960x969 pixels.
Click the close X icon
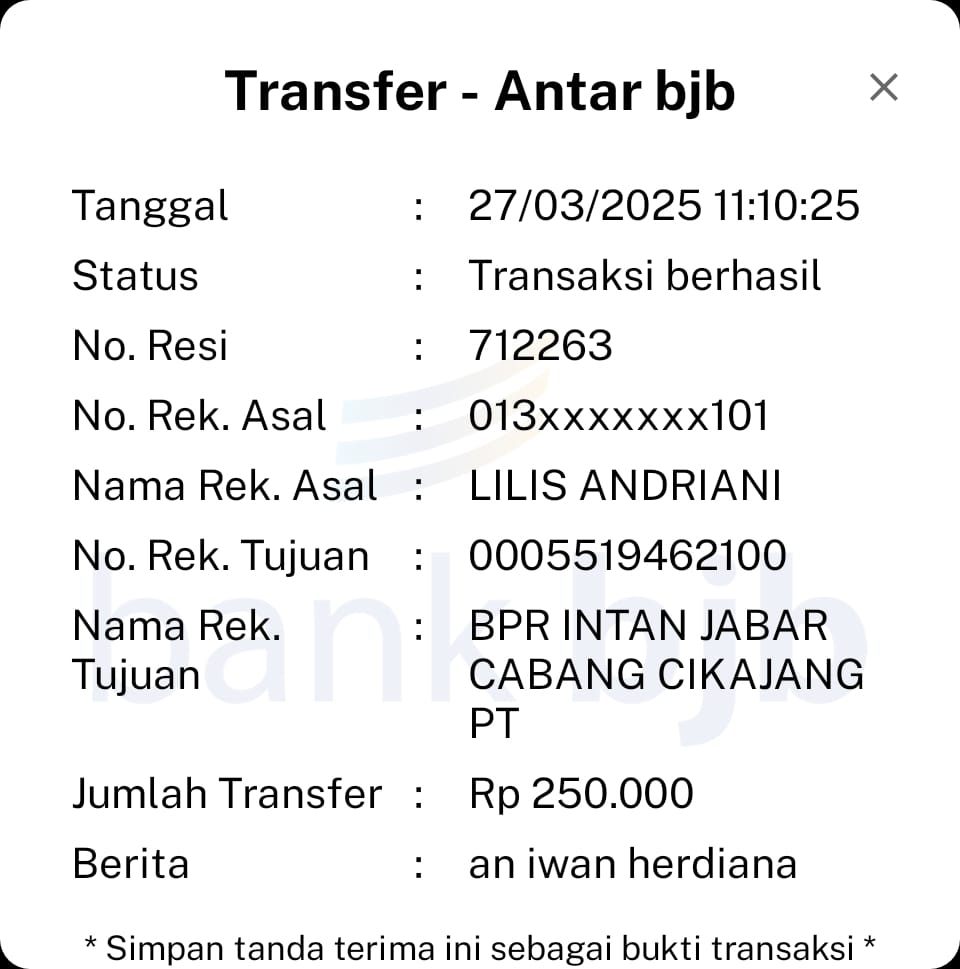[x=884, y=88]
